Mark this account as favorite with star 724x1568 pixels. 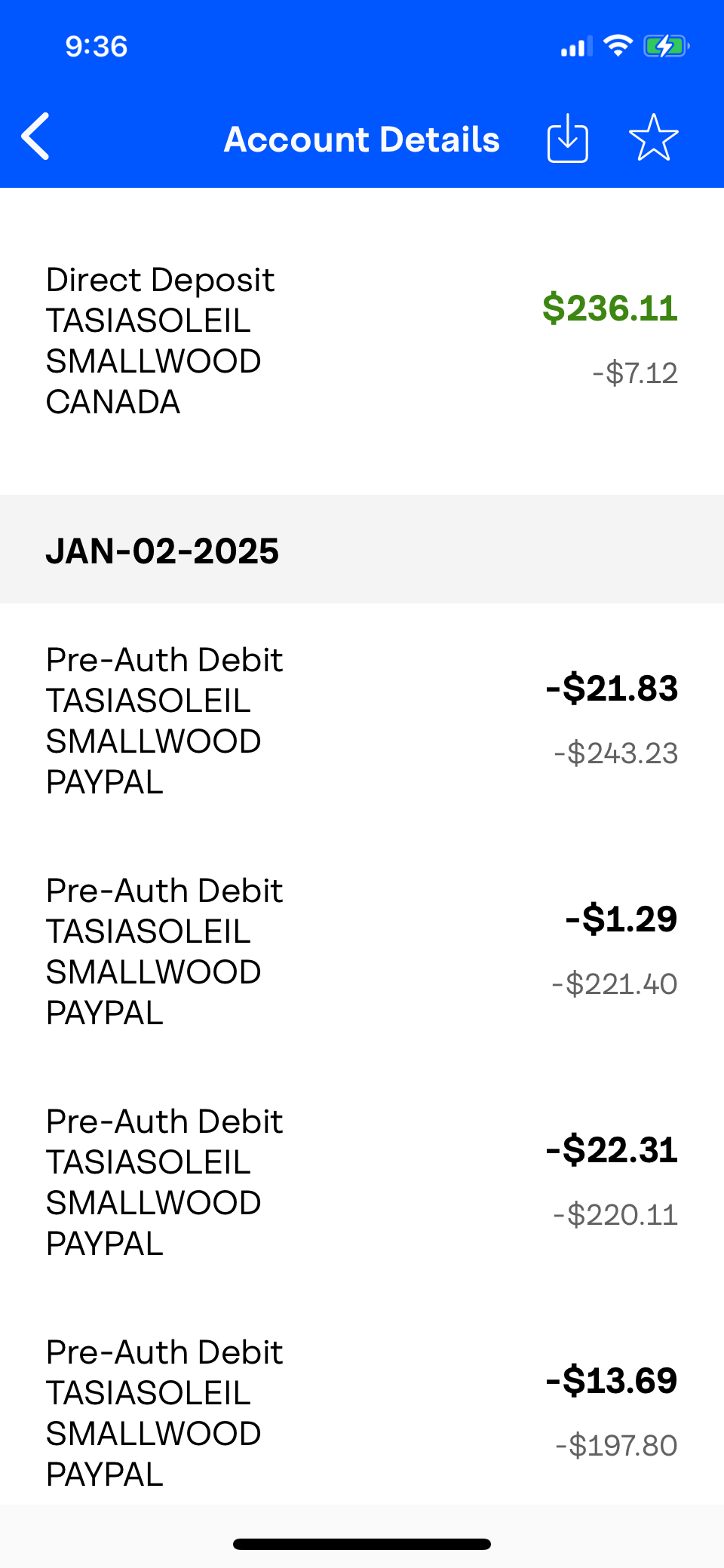pyautogui.click(x=653, y=138)
